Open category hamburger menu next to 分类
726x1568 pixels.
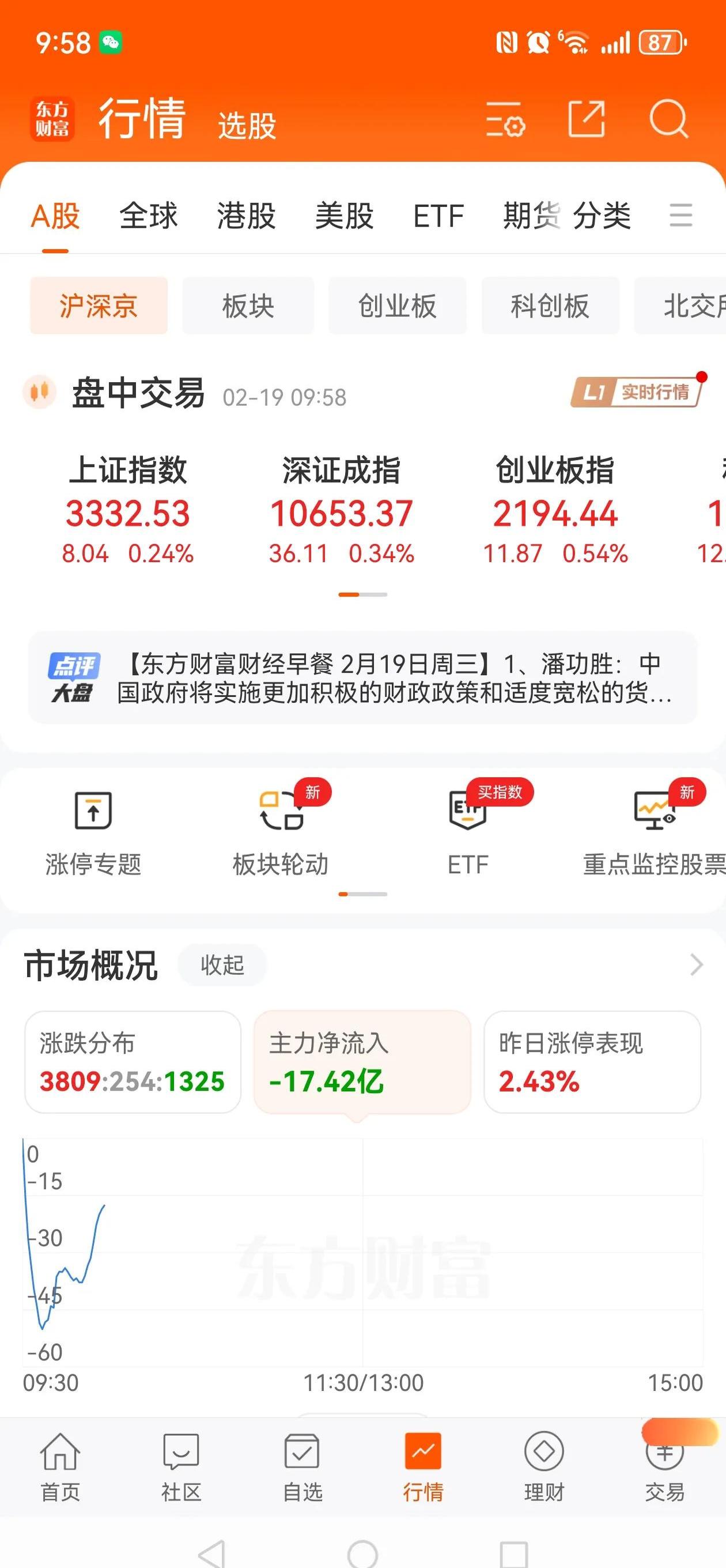(x=680, y=216)
